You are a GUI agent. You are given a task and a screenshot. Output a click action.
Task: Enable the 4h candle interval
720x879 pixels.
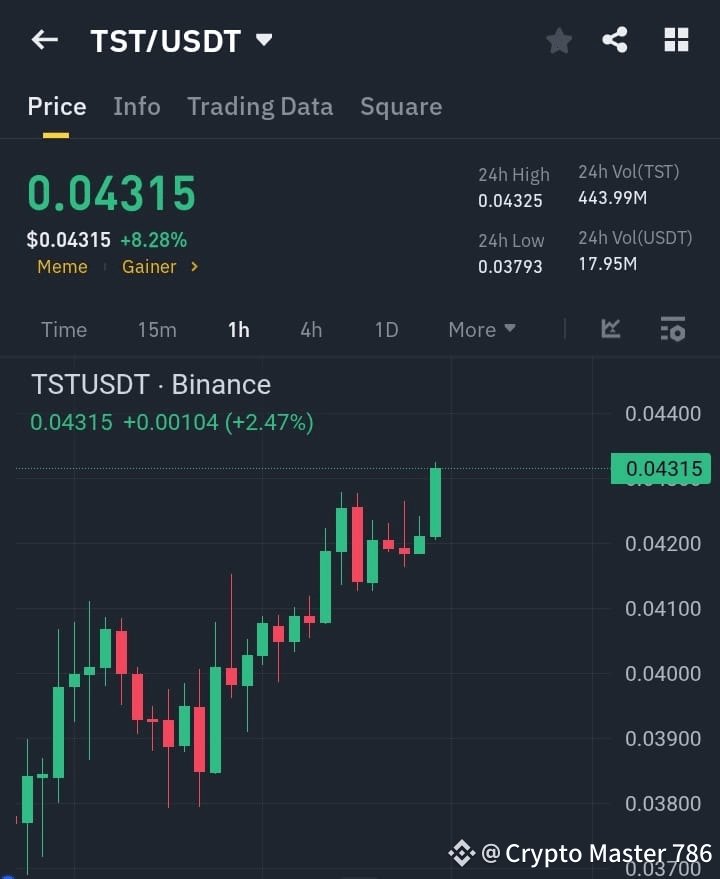310,329
